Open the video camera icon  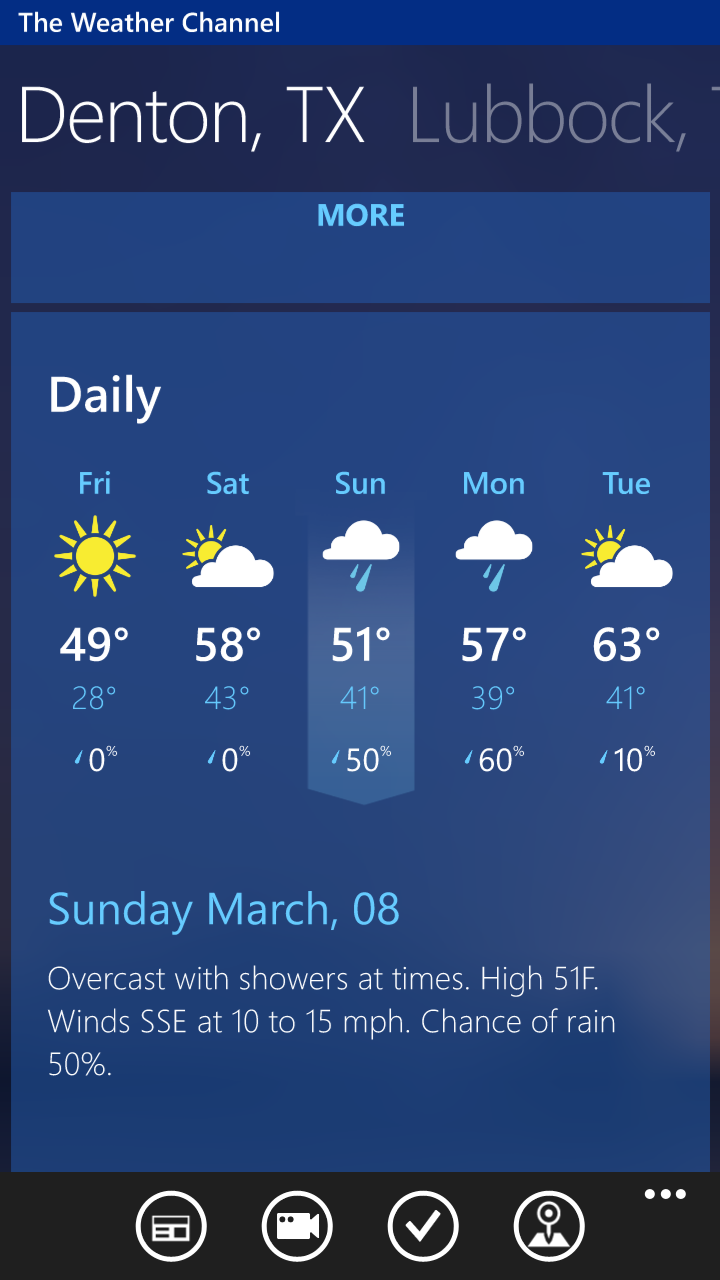[x=297, y=1226]
